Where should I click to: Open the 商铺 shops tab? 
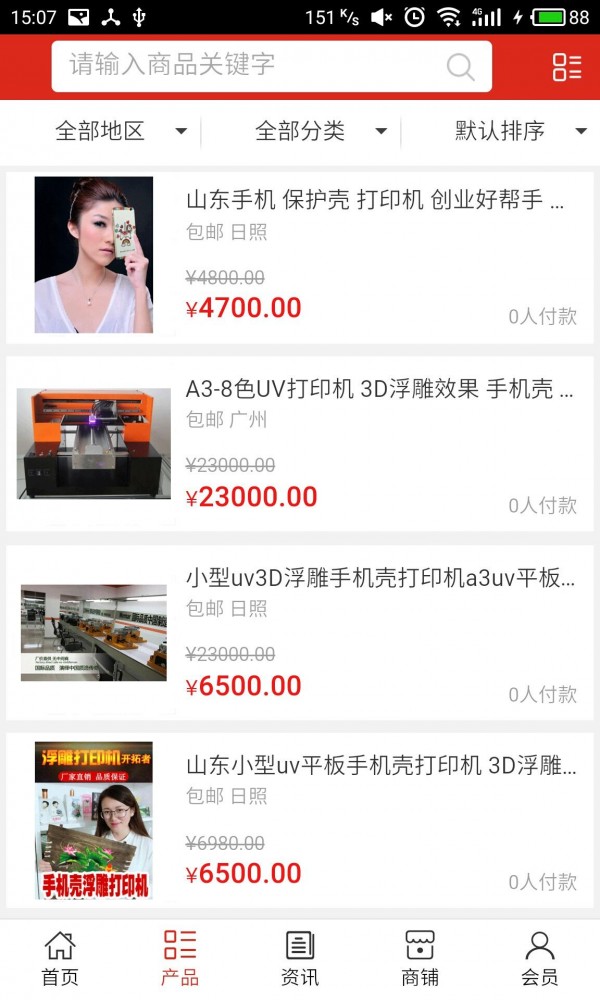pos(420,959)
